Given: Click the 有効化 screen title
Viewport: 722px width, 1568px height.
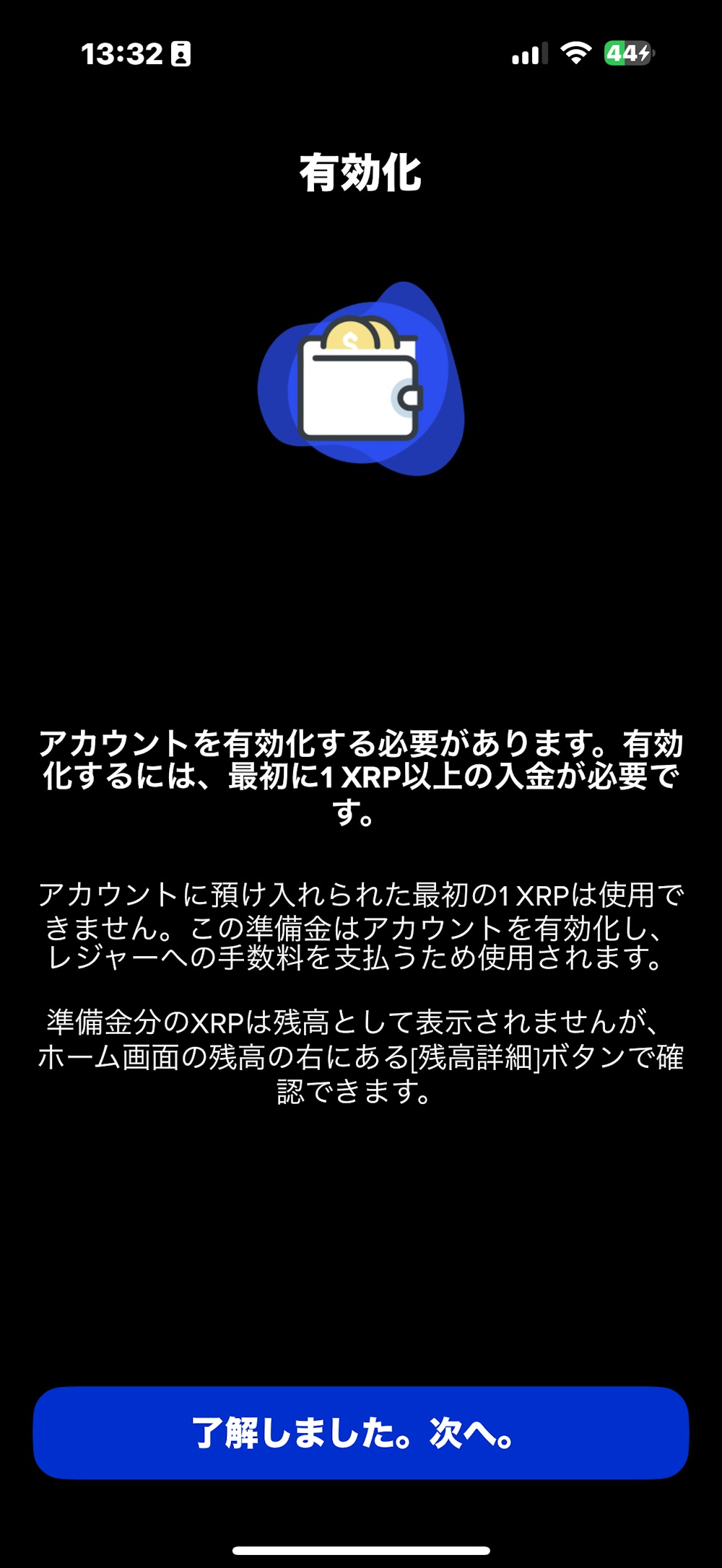Looking at the screenshot, I should 361,172.
